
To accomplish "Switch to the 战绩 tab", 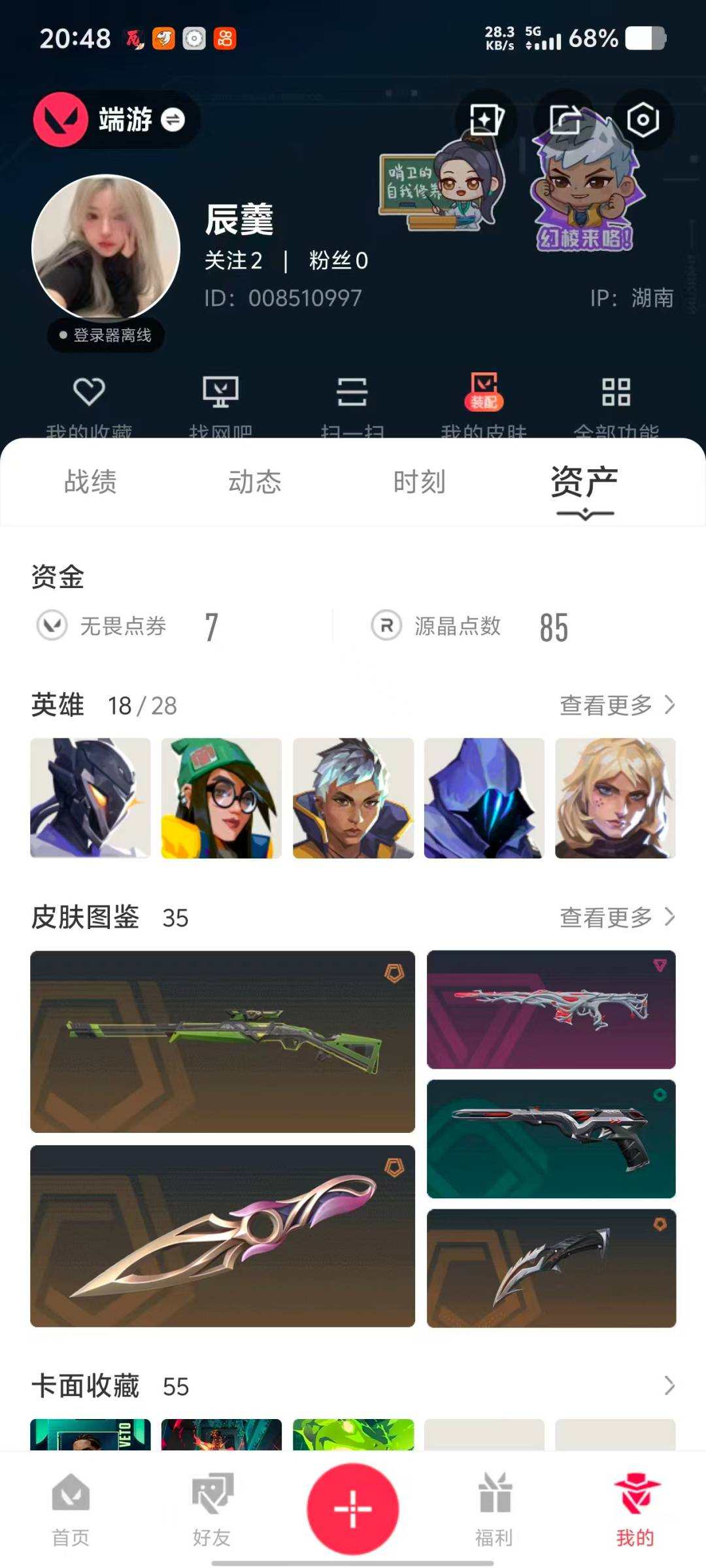I will pyautogui.click(x=90, y=483).
